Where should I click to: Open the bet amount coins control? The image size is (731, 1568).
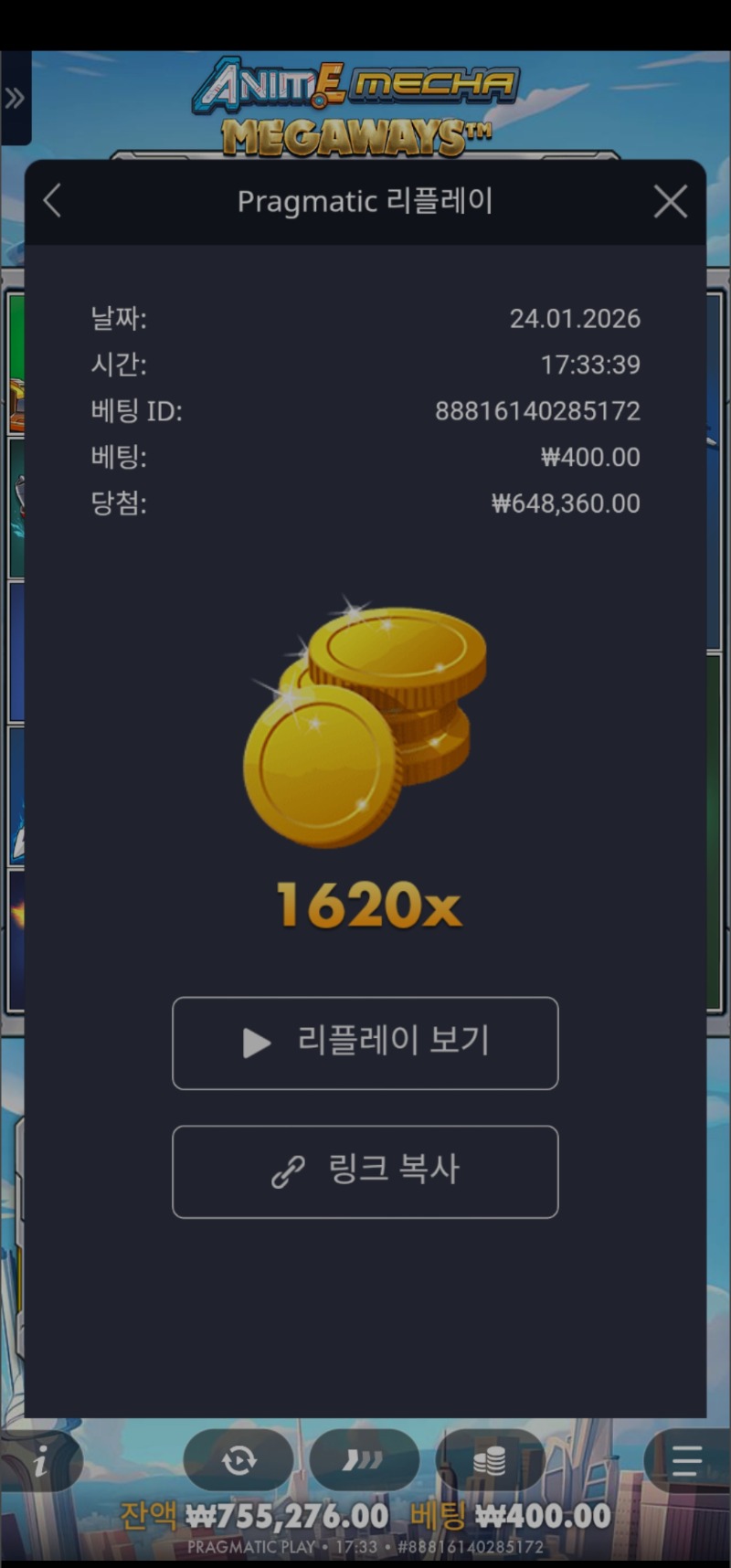pos(490,1461)
